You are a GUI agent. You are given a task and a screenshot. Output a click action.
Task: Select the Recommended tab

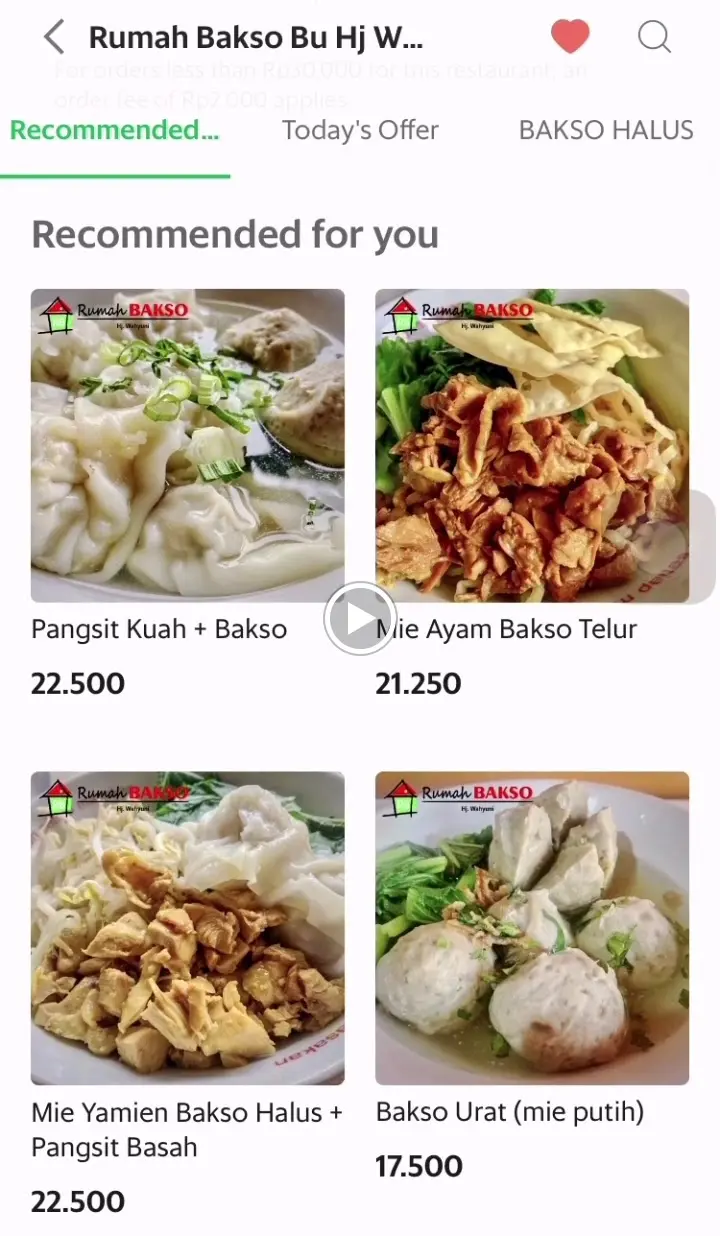click(114, 129)
